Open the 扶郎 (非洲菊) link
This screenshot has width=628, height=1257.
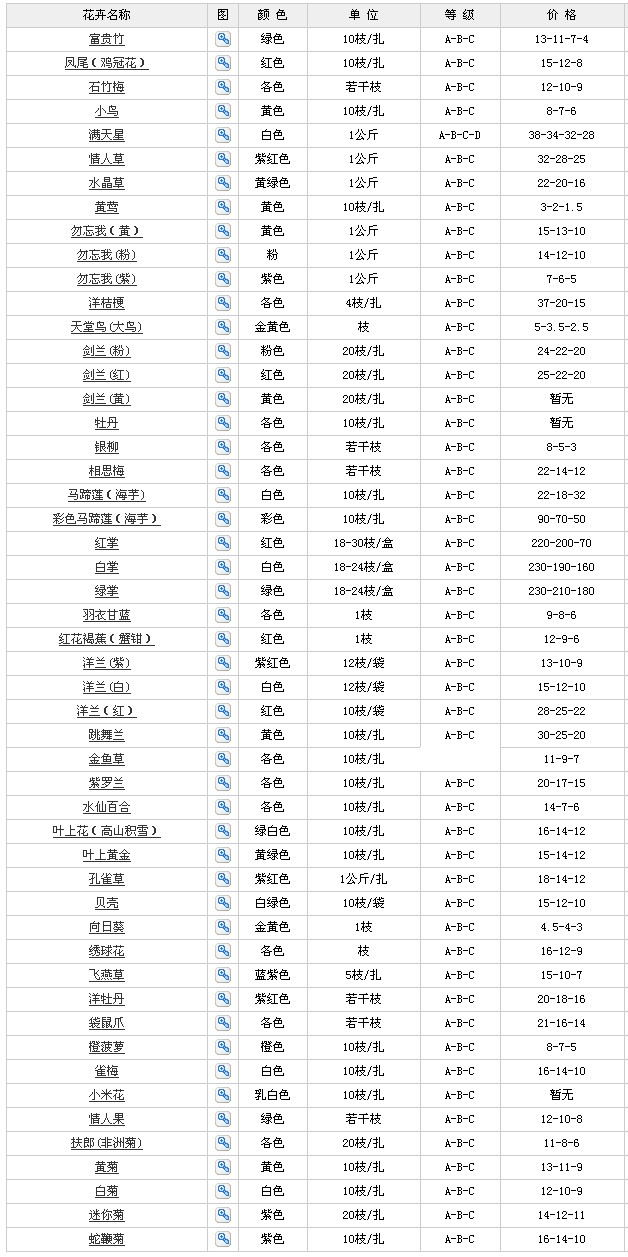pyautogui.click(x=106, y=1143)
